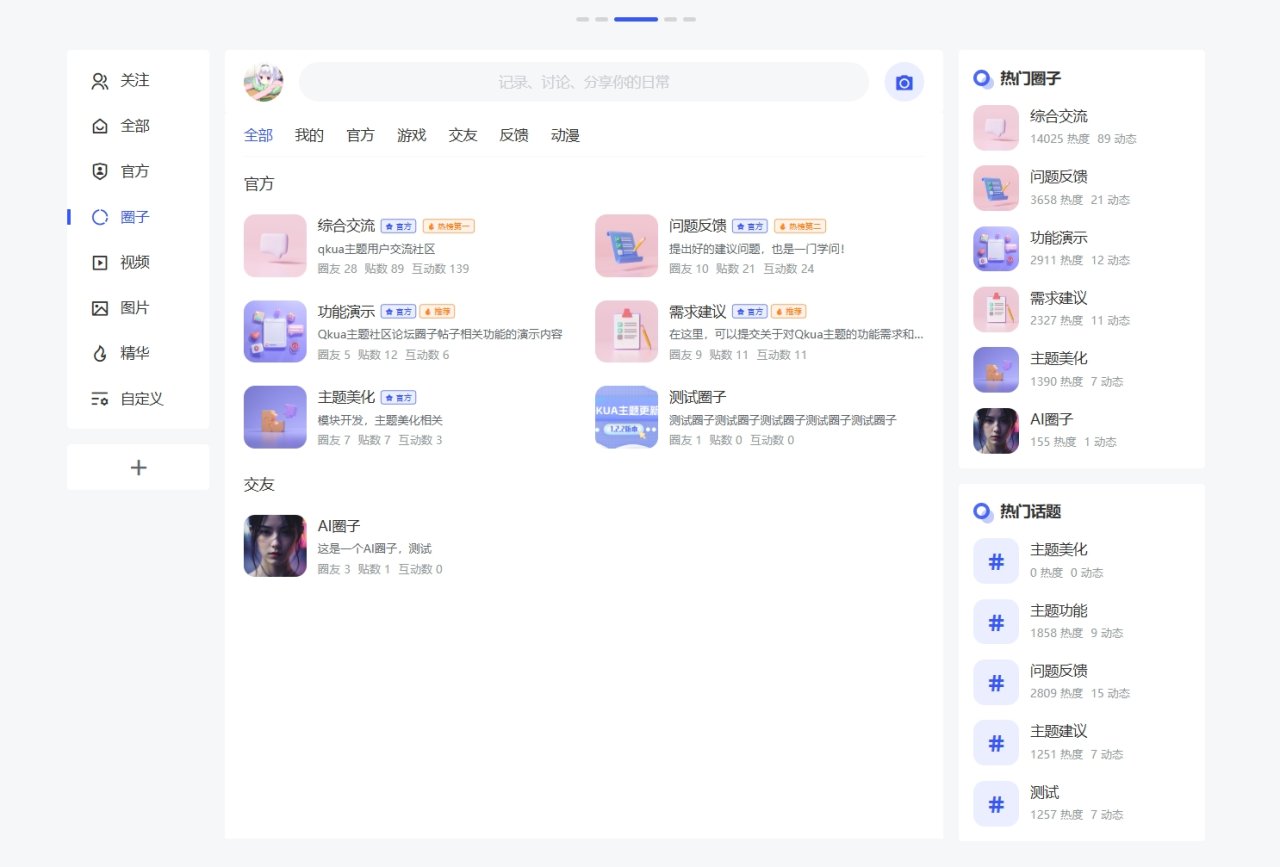Tap the first page indicator dash at top
Screen dimensions: 1280x867
pyautogui.click(x=582, y=19)
